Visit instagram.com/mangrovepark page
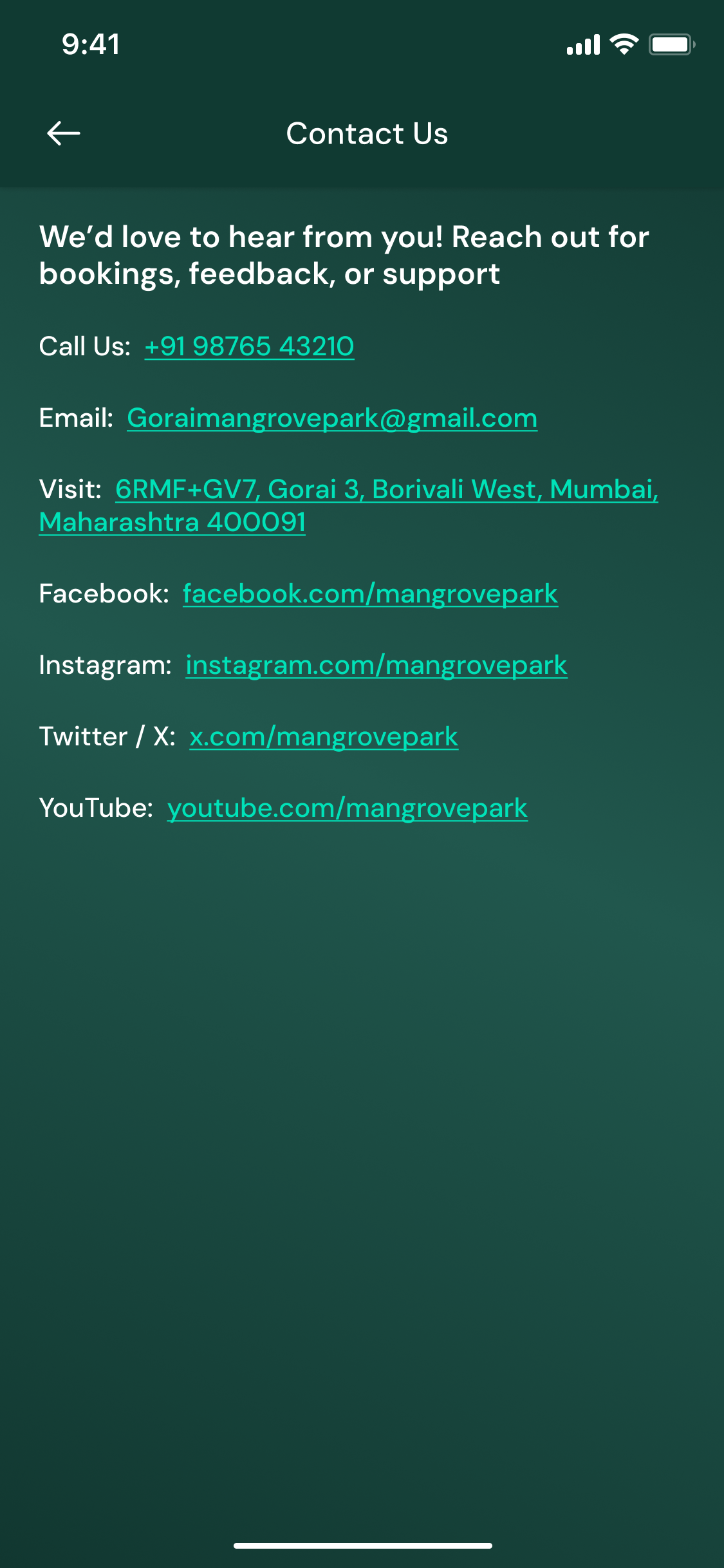This screenshot has height=1568, width=724. [x=376, y=666]
